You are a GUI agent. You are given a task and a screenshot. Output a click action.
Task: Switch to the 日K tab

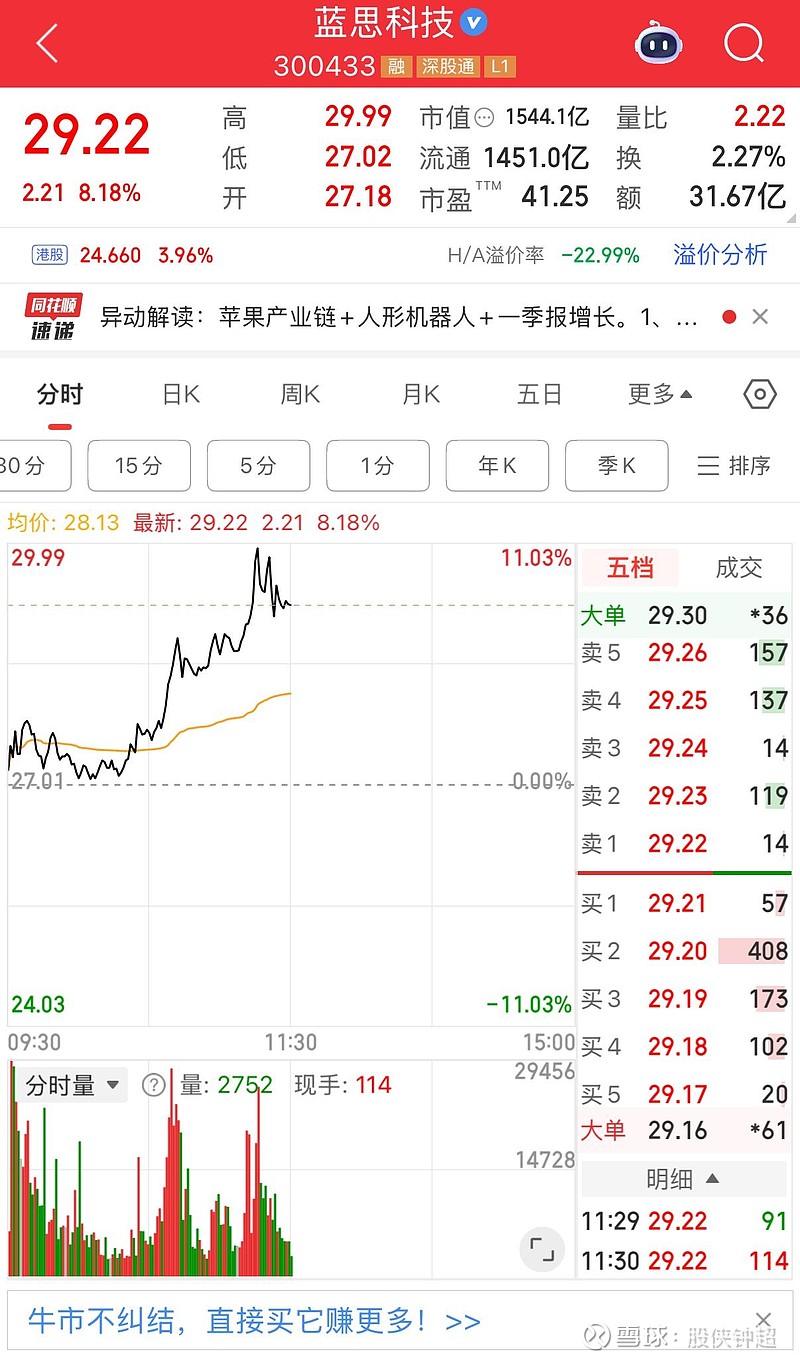[x=181, y=395]
